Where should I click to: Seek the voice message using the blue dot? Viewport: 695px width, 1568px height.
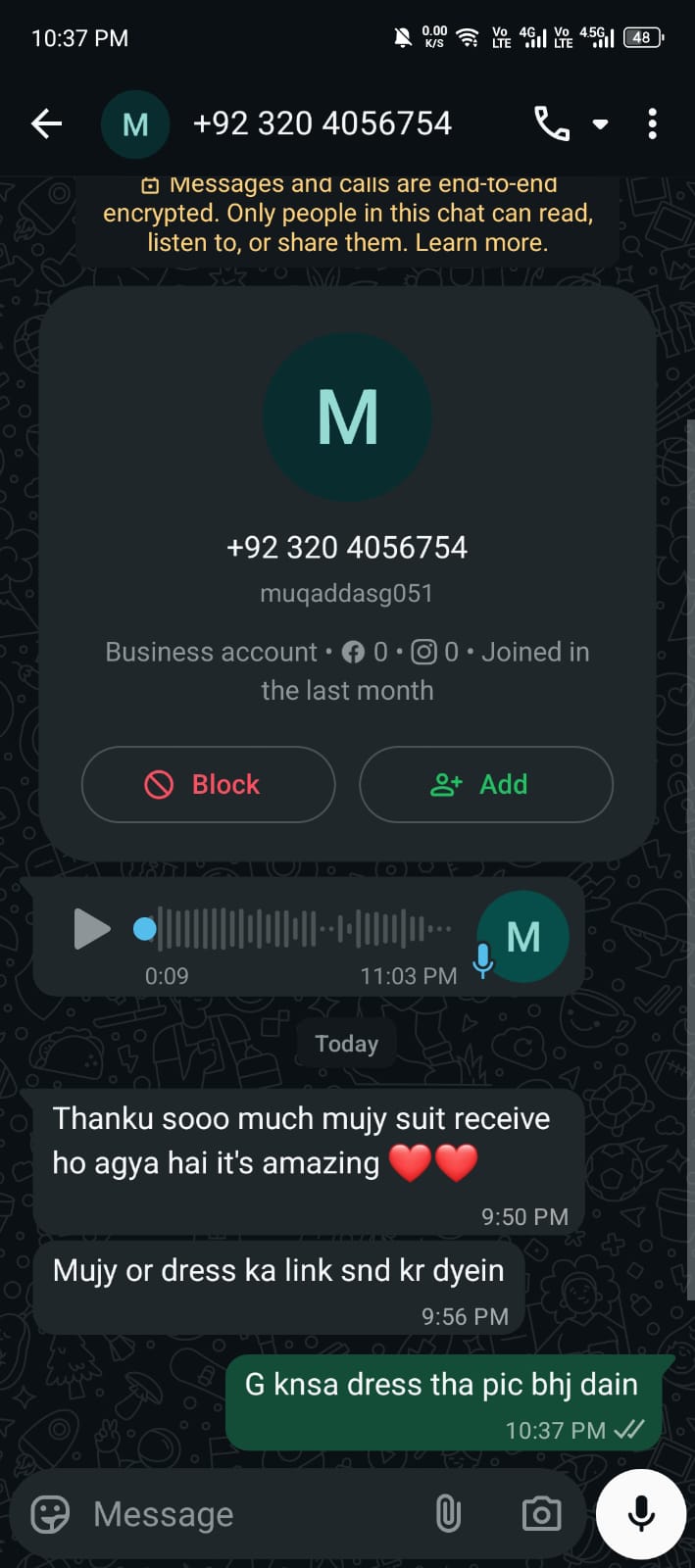[x=144, y=929]
